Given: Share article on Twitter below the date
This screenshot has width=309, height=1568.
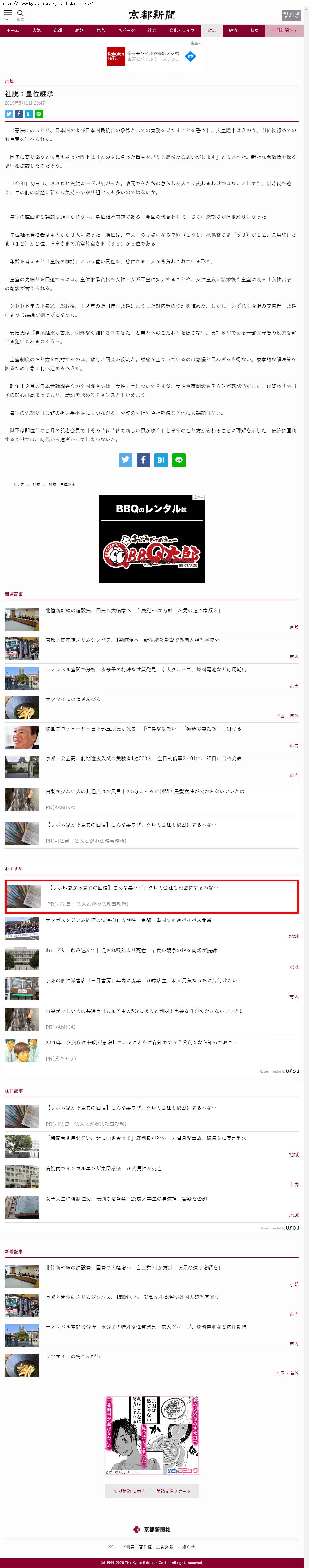Looking at the screenshot, I should [9, 114].
